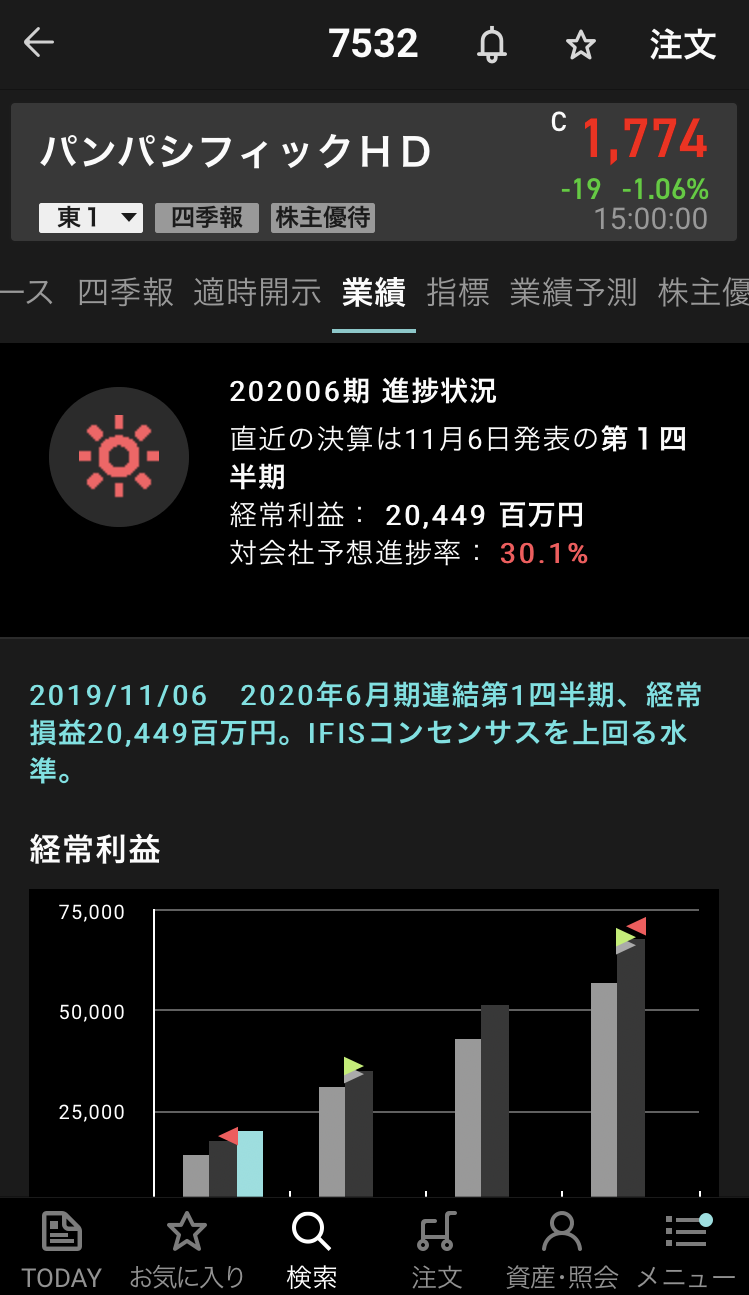Tap the 注文 order button at top

683,45
